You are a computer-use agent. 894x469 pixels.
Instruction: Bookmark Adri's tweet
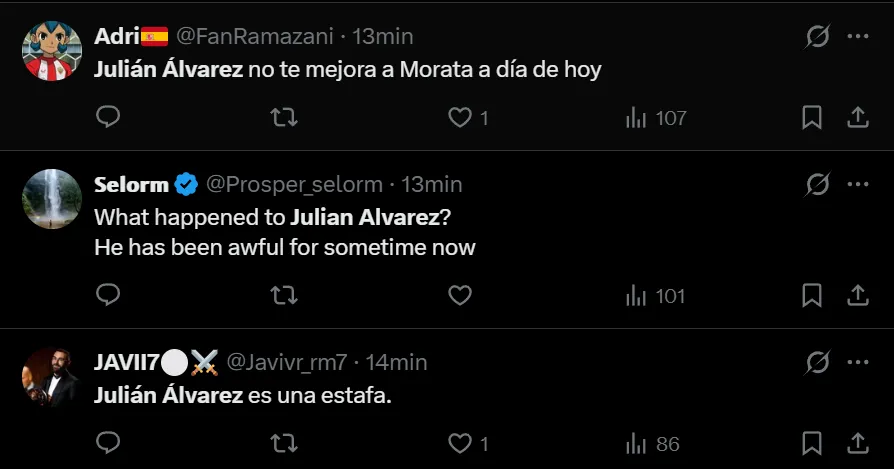click(x=812, y=118)
